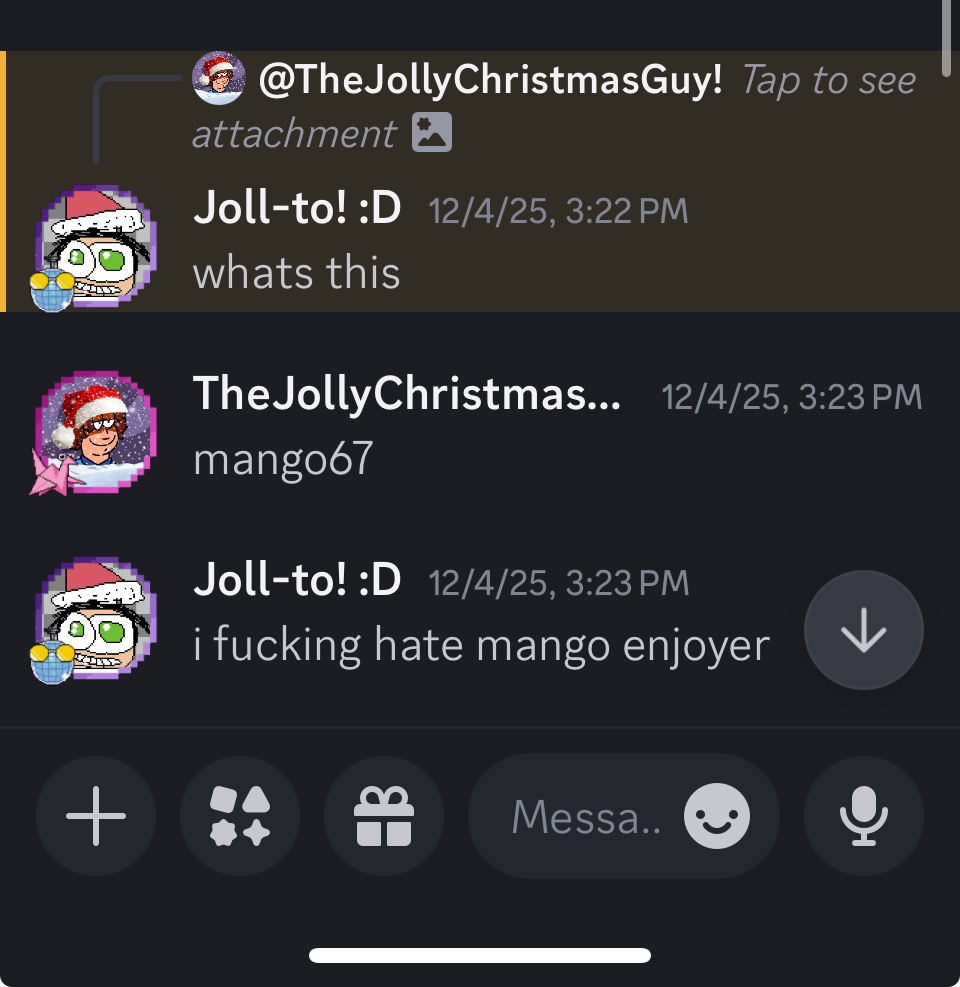Jump to latest messages with down arrow
The image size is (960, 987).
pos(864,630)
